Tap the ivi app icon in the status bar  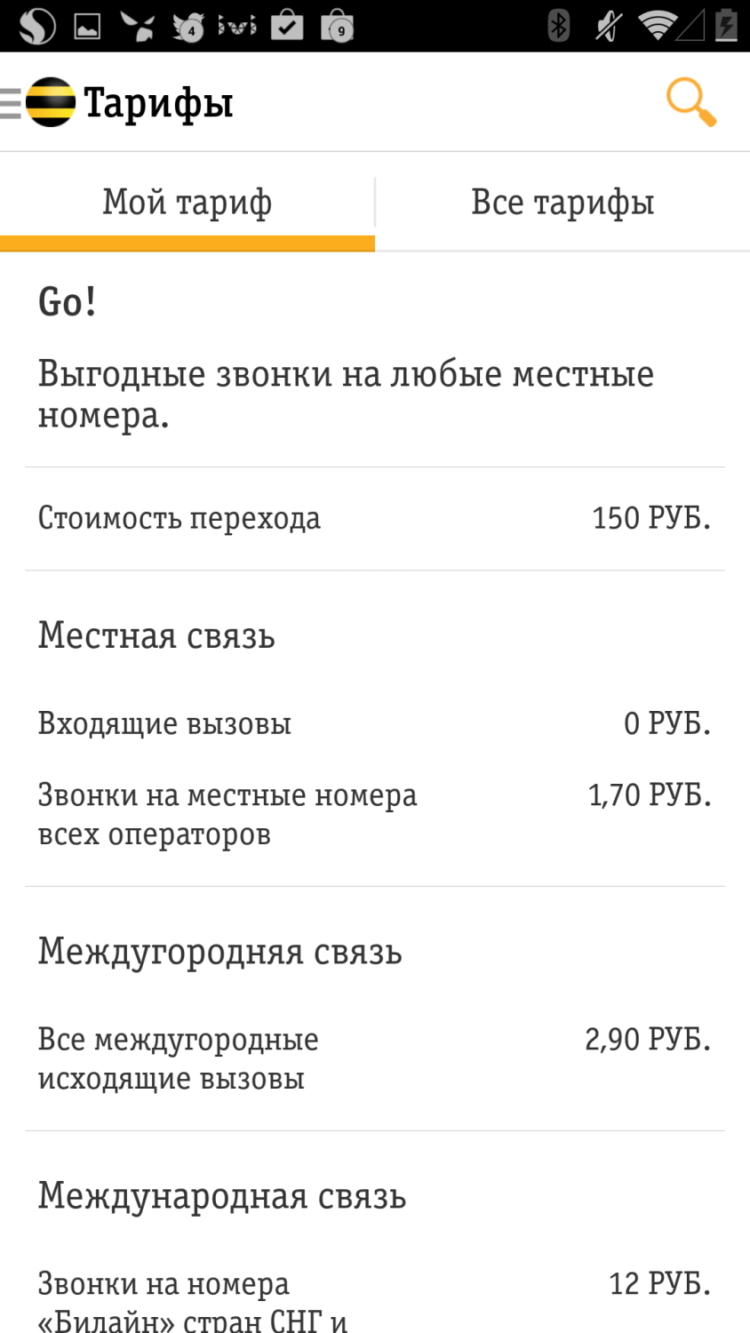click(237, 25)
